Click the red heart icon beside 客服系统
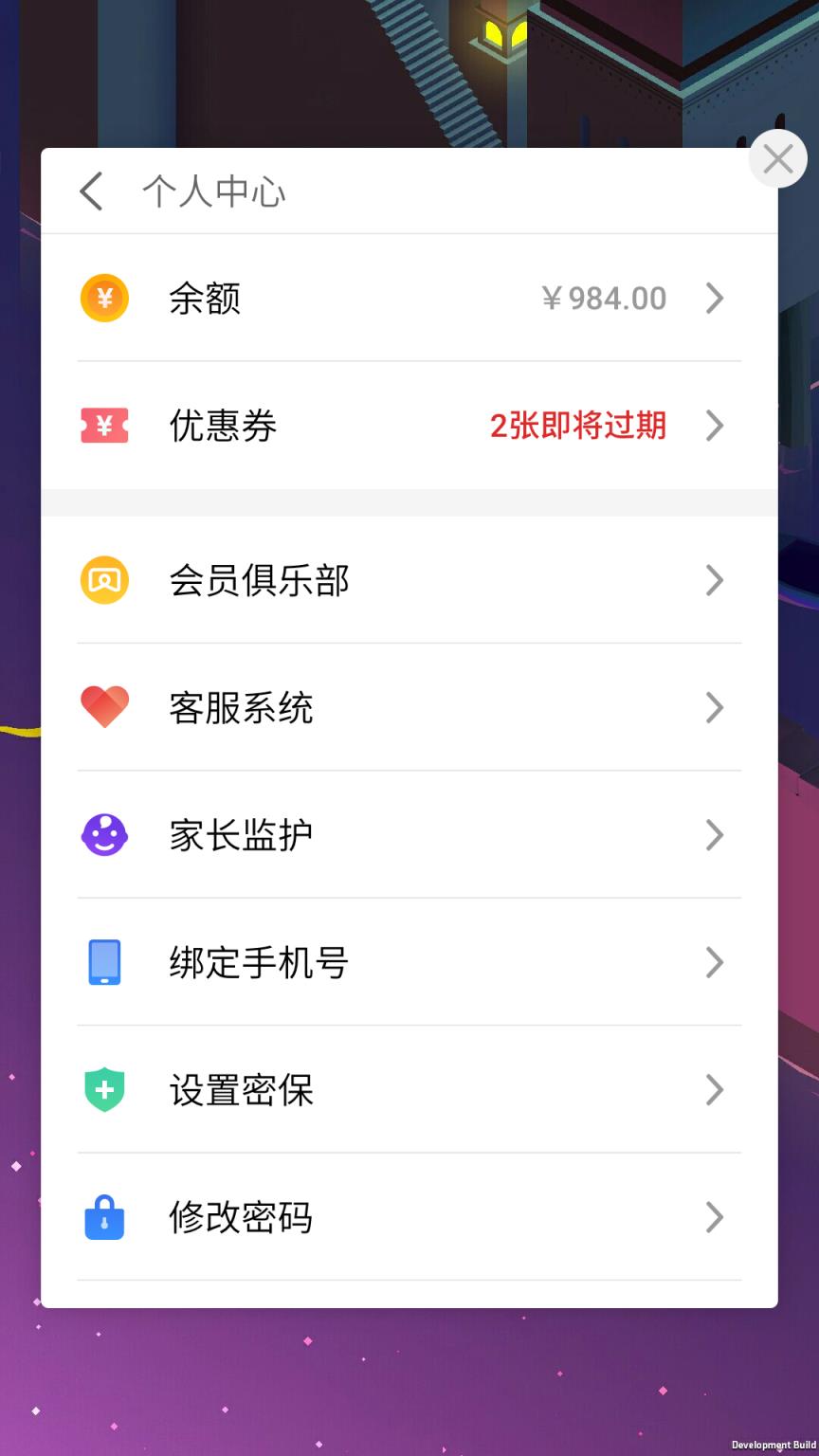819x1456 pixels. point(104,707)
